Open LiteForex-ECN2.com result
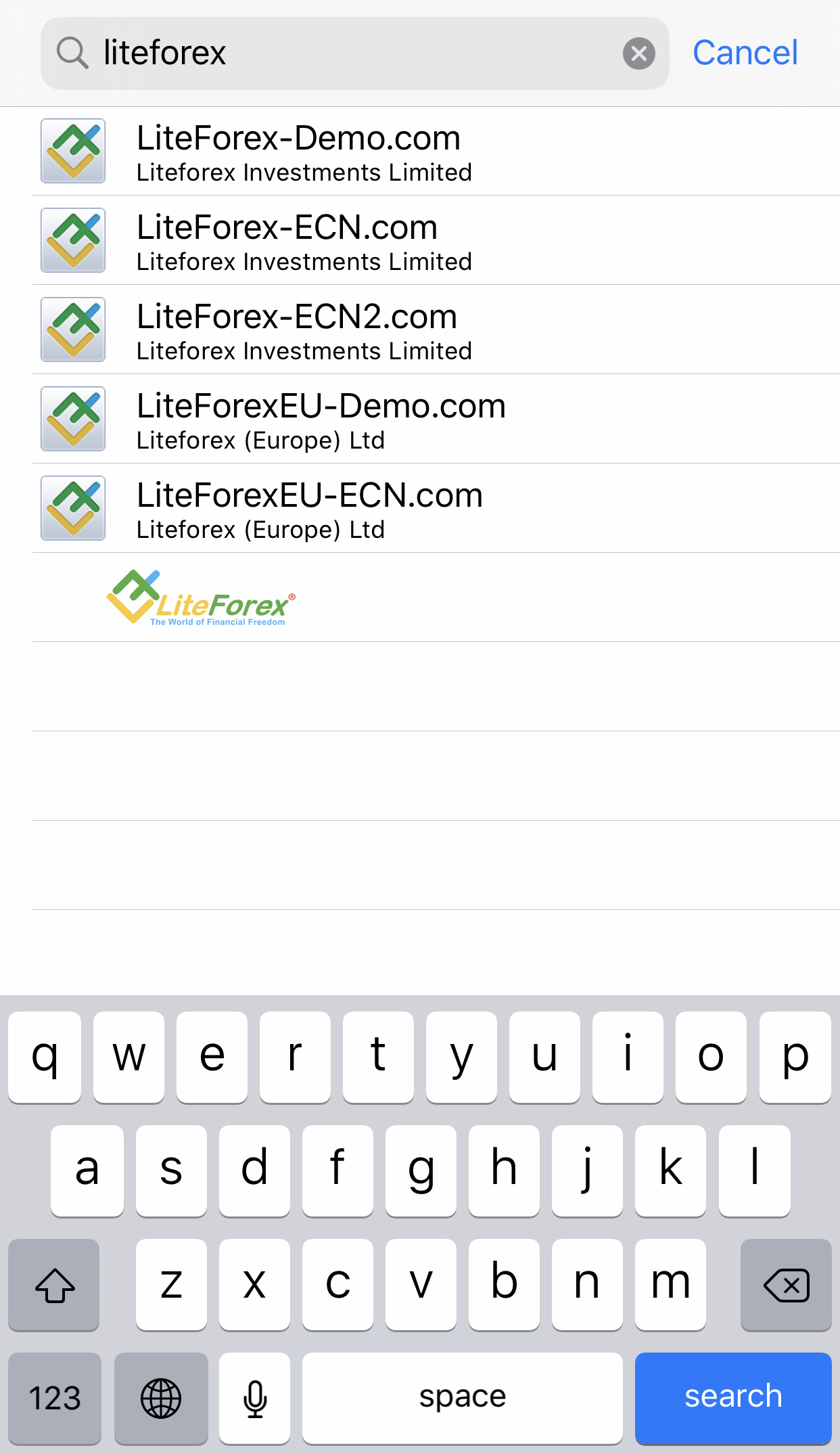The width and height of the screenshot is (840, 1454). 436,330
